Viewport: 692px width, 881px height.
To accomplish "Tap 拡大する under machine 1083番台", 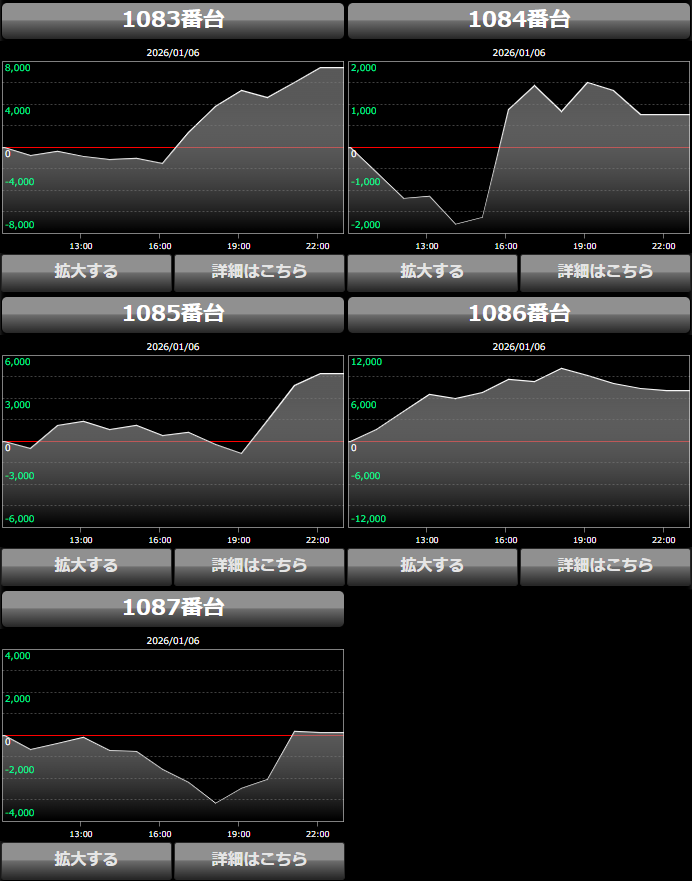I will coord(86,271).
